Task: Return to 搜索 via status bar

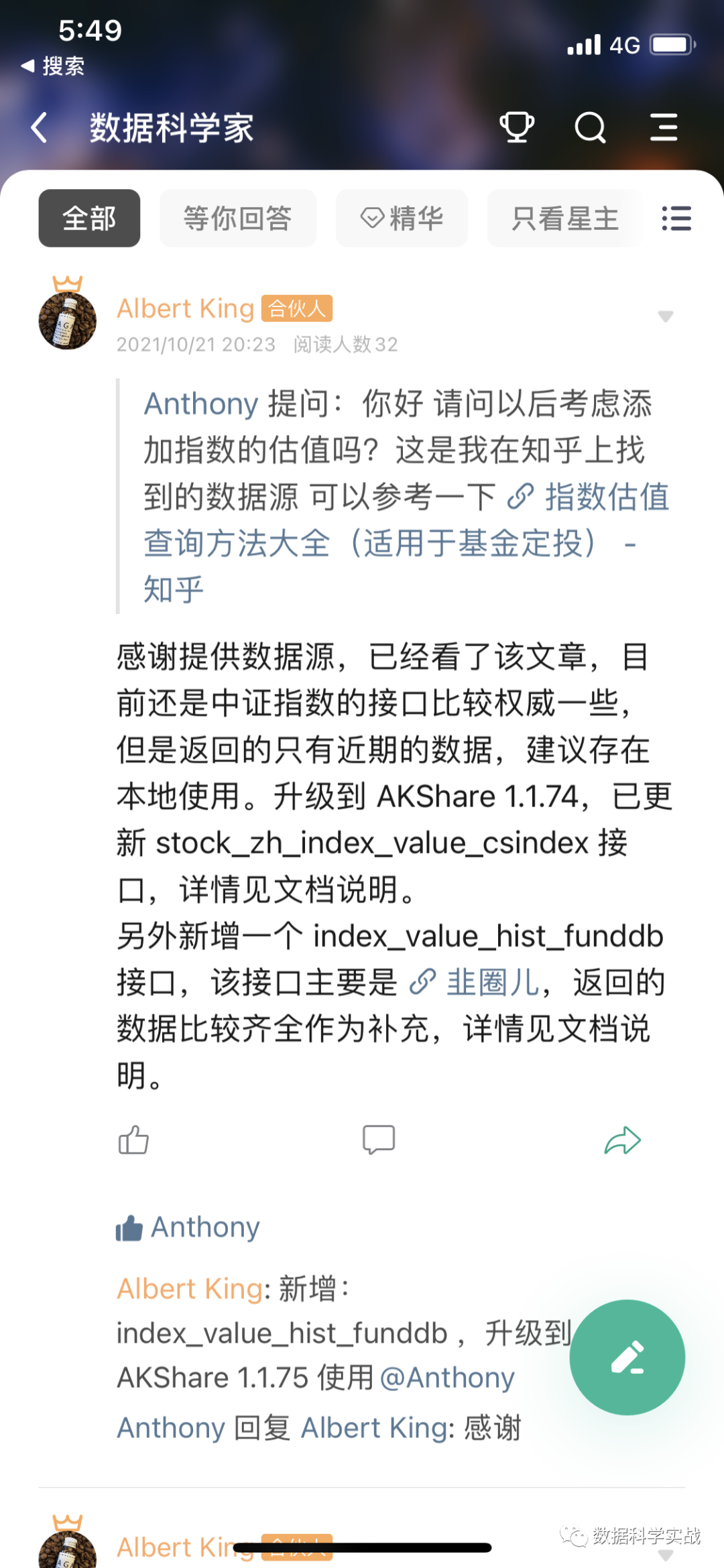Action: (54, 66)
